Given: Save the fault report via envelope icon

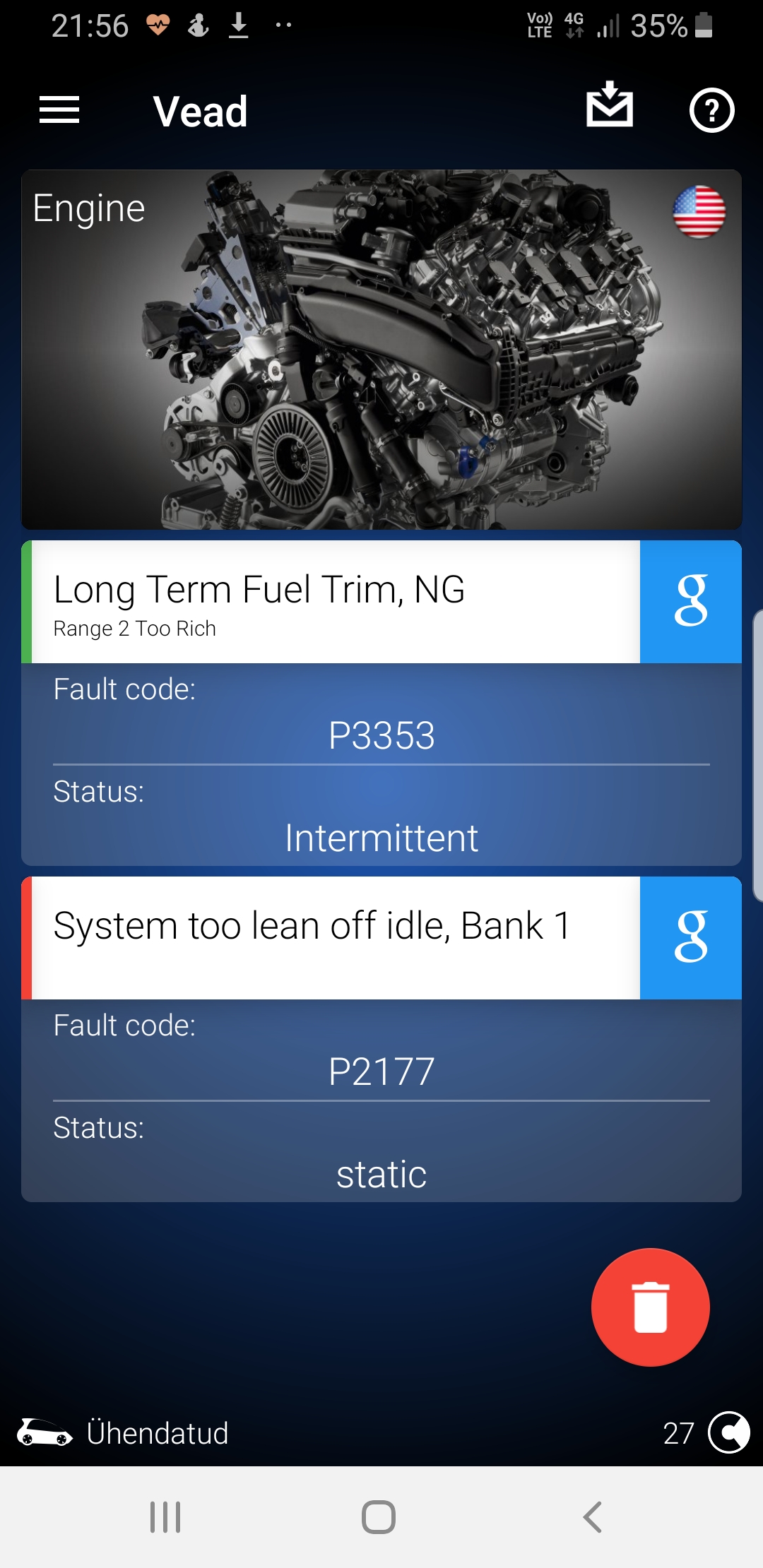Looking at the screenshot, I should point(610,106).
